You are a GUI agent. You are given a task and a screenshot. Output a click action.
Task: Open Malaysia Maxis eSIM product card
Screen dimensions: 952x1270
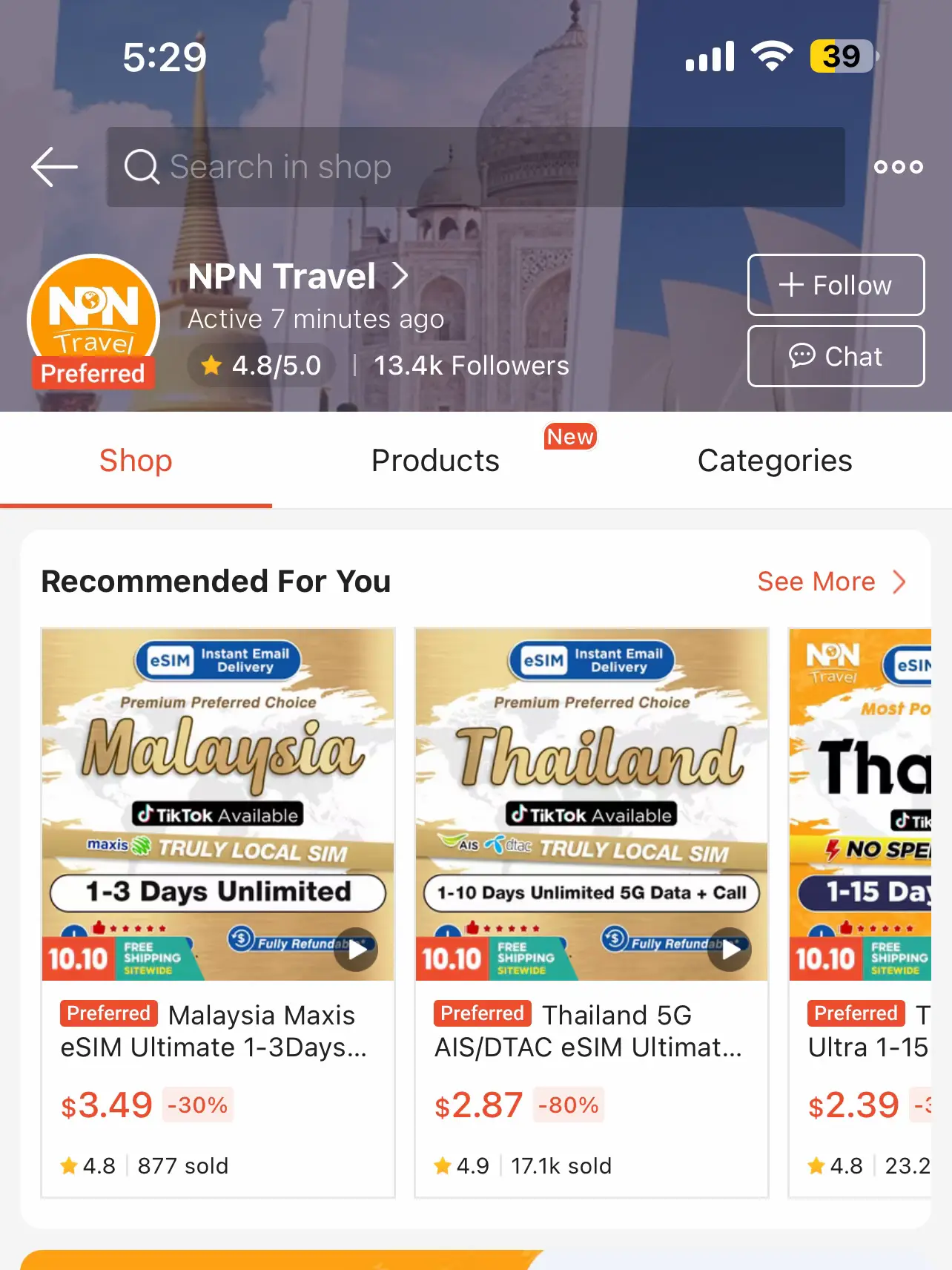pyautogui.click(x=218, y=912)
